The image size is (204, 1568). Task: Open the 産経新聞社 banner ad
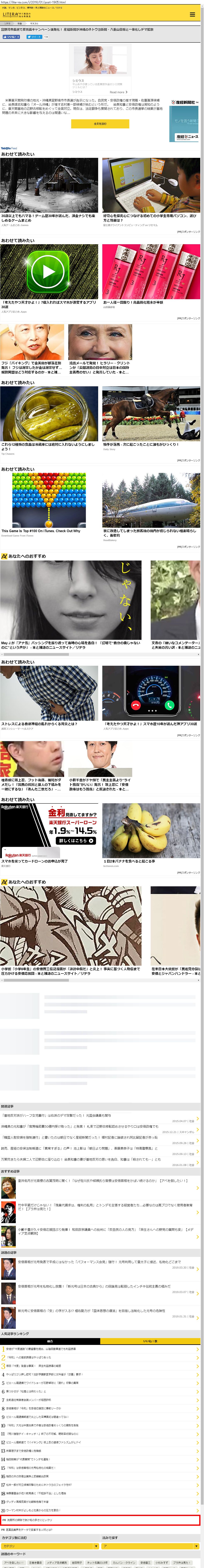pos(184,121)
